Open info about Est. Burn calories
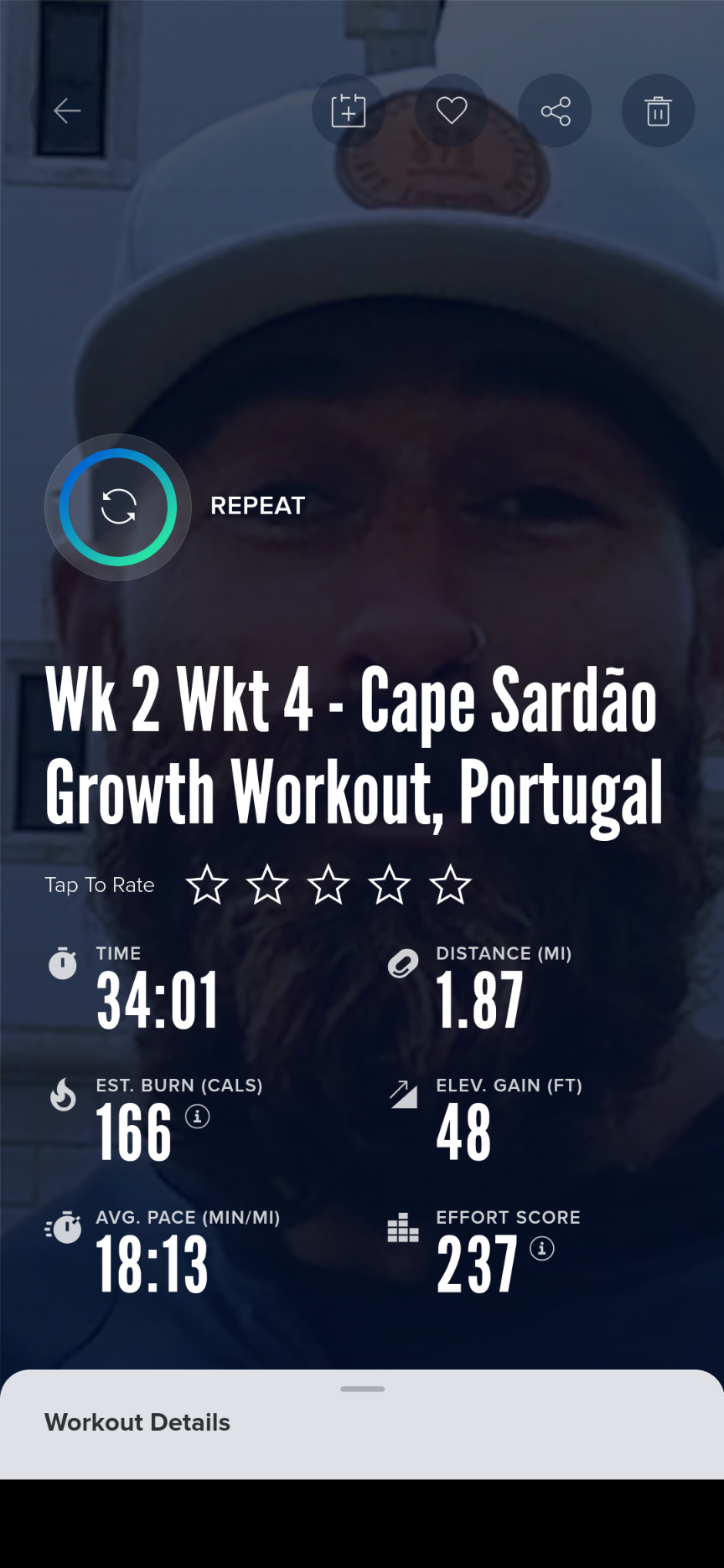 (x=198, y=1117)
